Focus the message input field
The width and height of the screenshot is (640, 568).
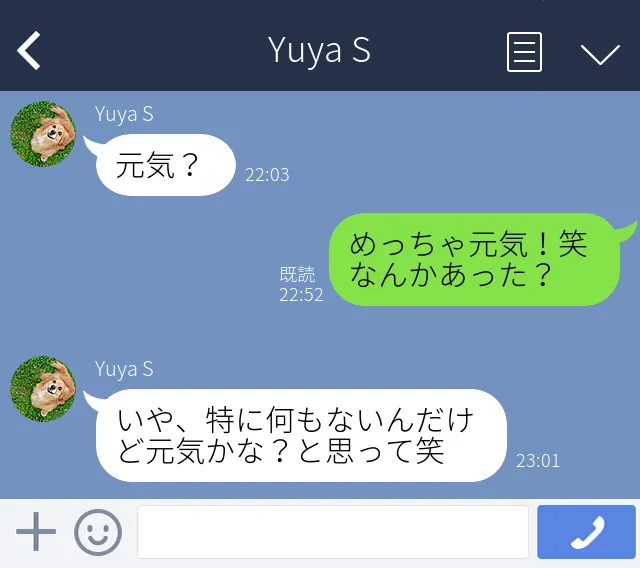click(x=332, y=532)
